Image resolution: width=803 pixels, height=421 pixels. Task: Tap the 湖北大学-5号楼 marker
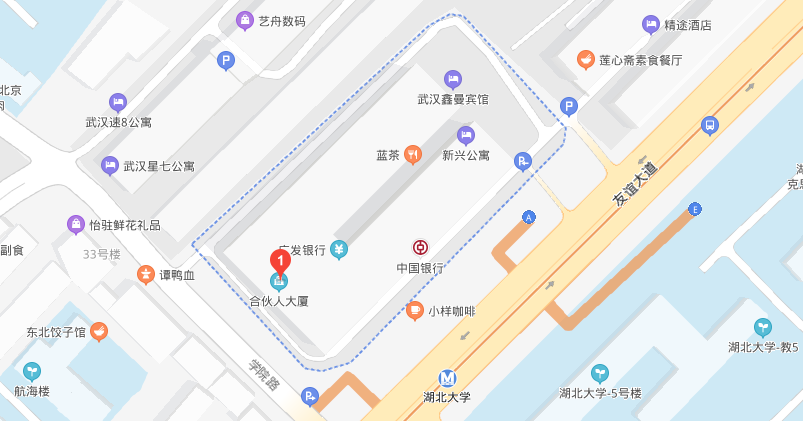click(600, 373)
